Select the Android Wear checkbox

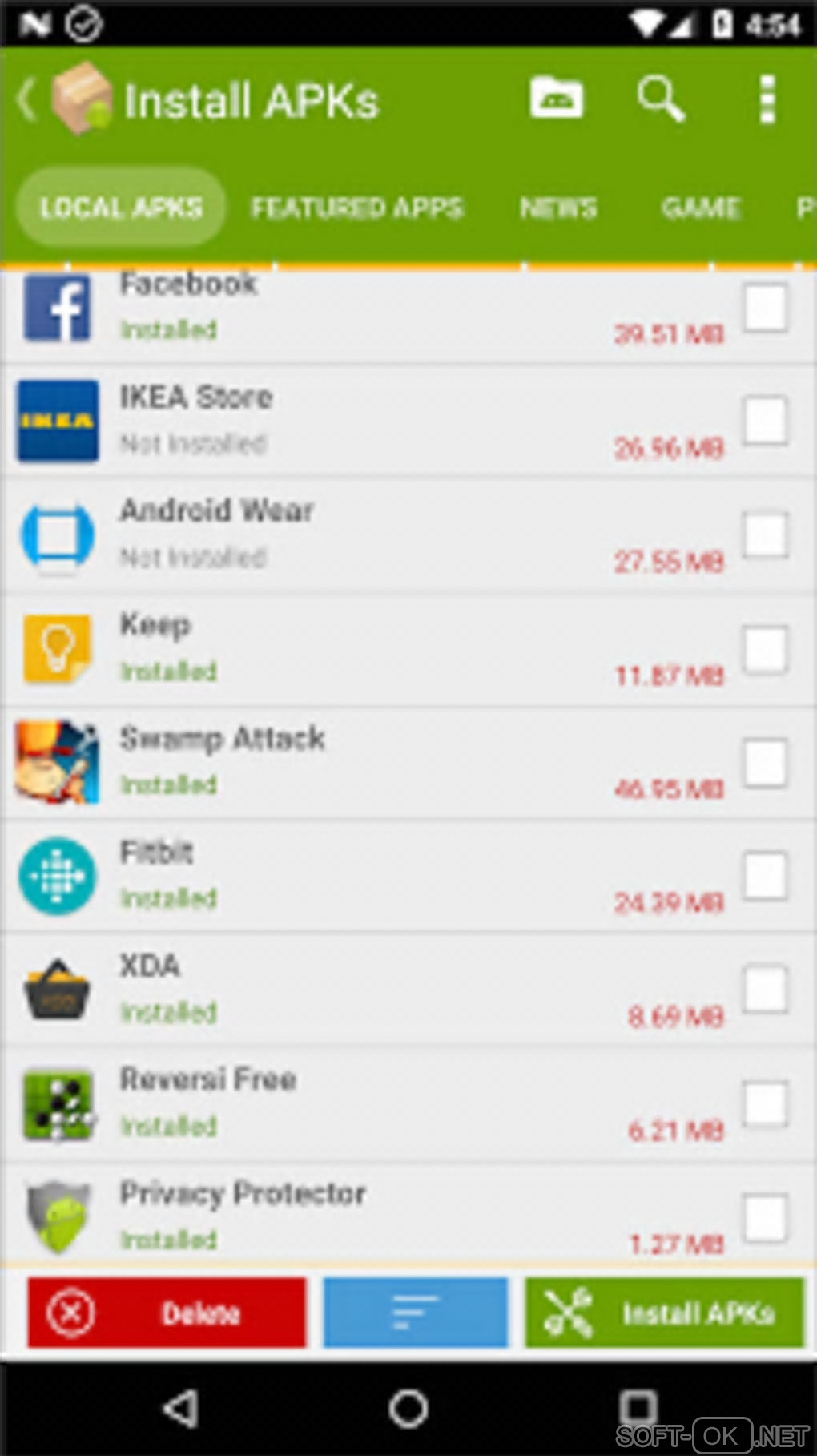point(766,534)
